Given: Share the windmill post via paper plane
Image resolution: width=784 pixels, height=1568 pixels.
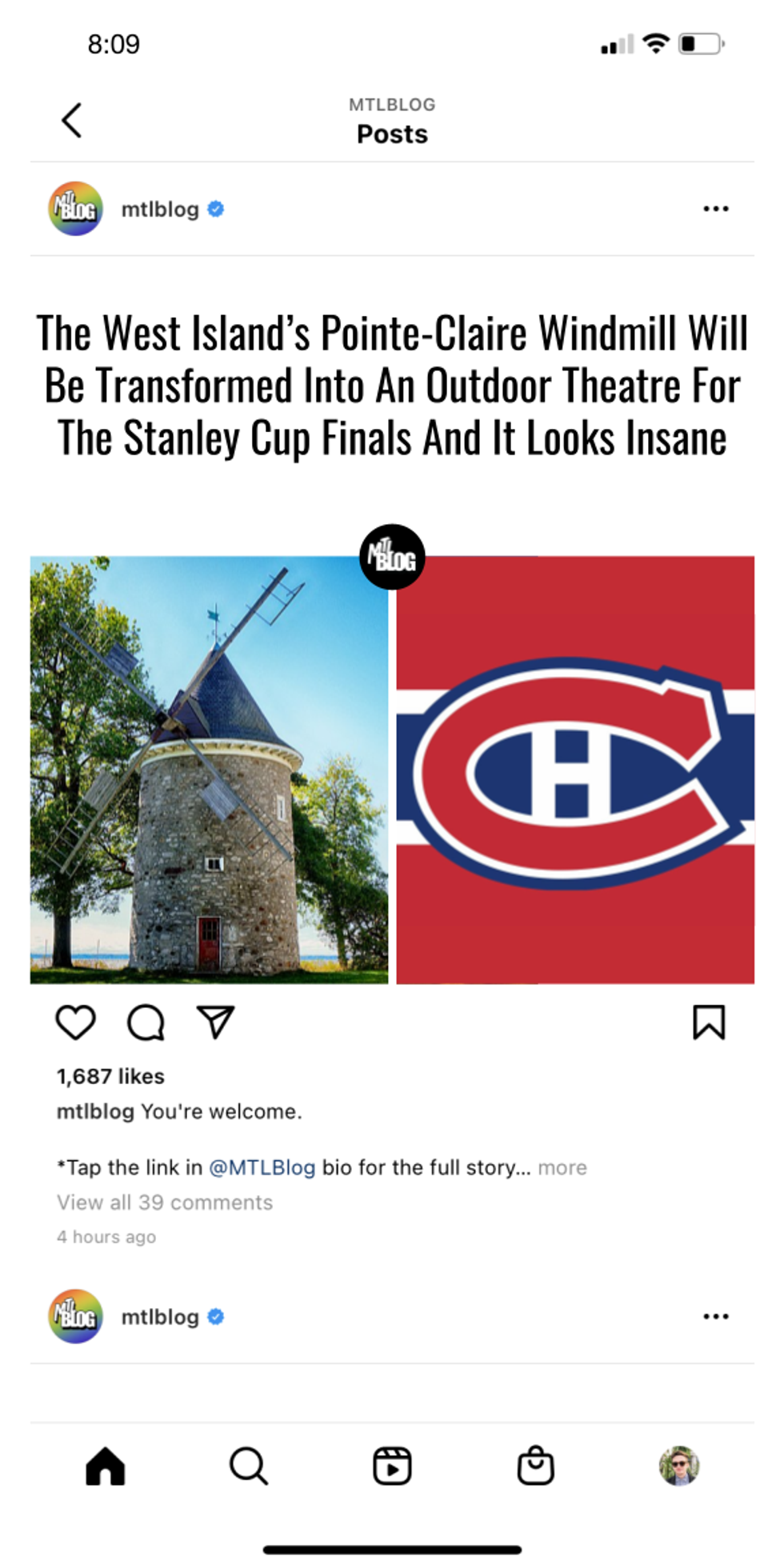Looking at the screenshot, I should (215, 1022).
